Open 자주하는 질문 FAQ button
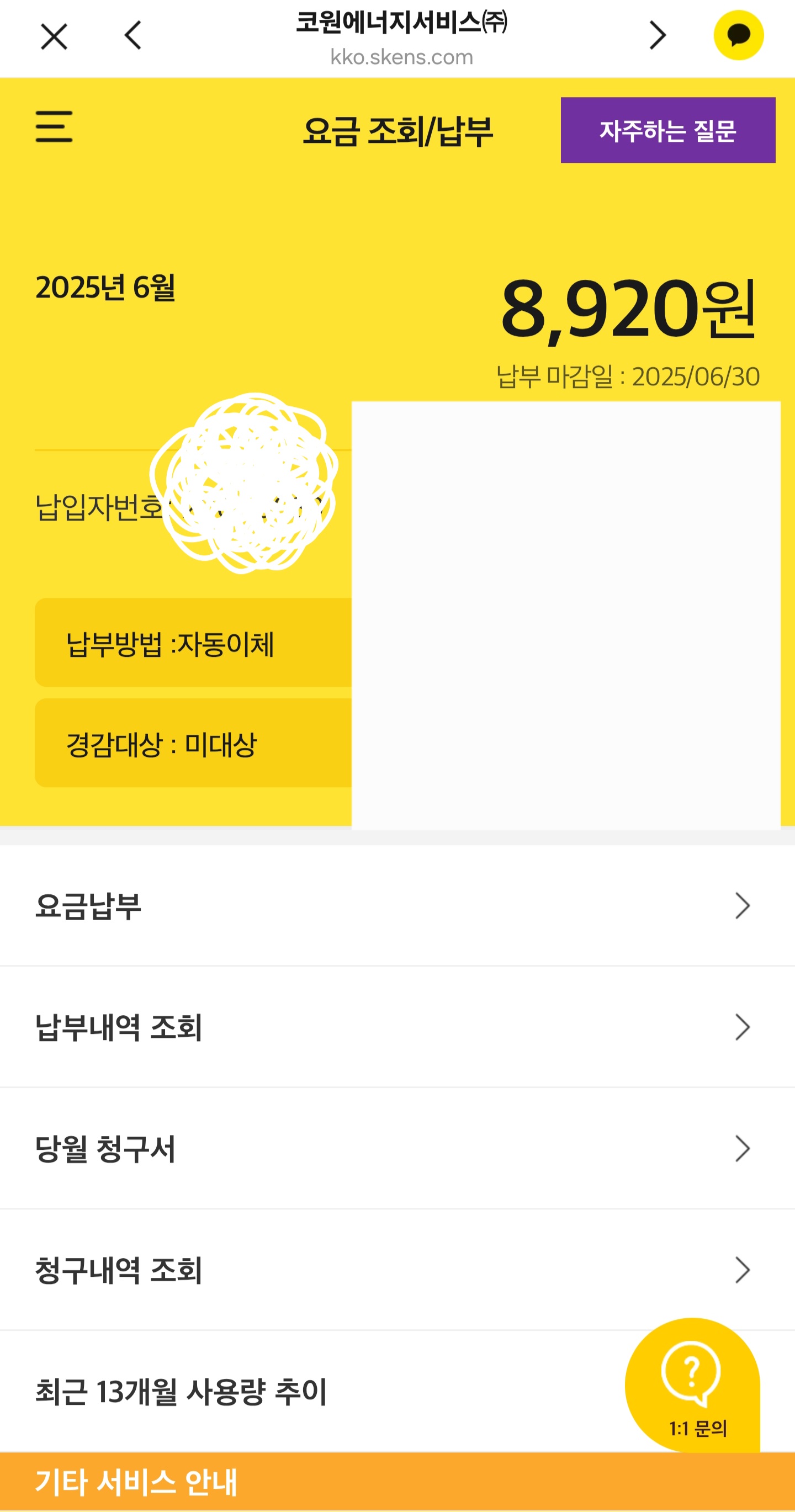Image resolution: width=795 pixels, height=1512 pixels. point(667,130)
